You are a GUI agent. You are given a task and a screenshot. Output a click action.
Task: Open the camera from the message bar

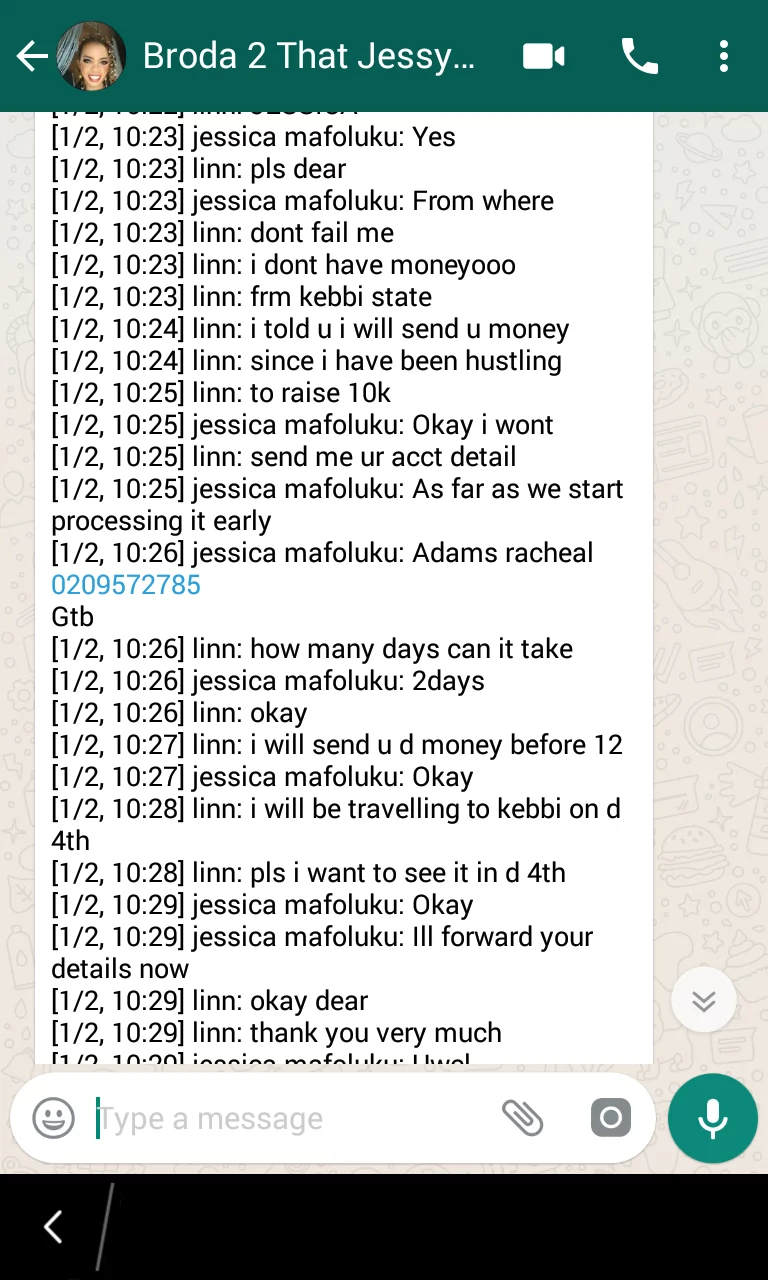[x=611, y=1117]
